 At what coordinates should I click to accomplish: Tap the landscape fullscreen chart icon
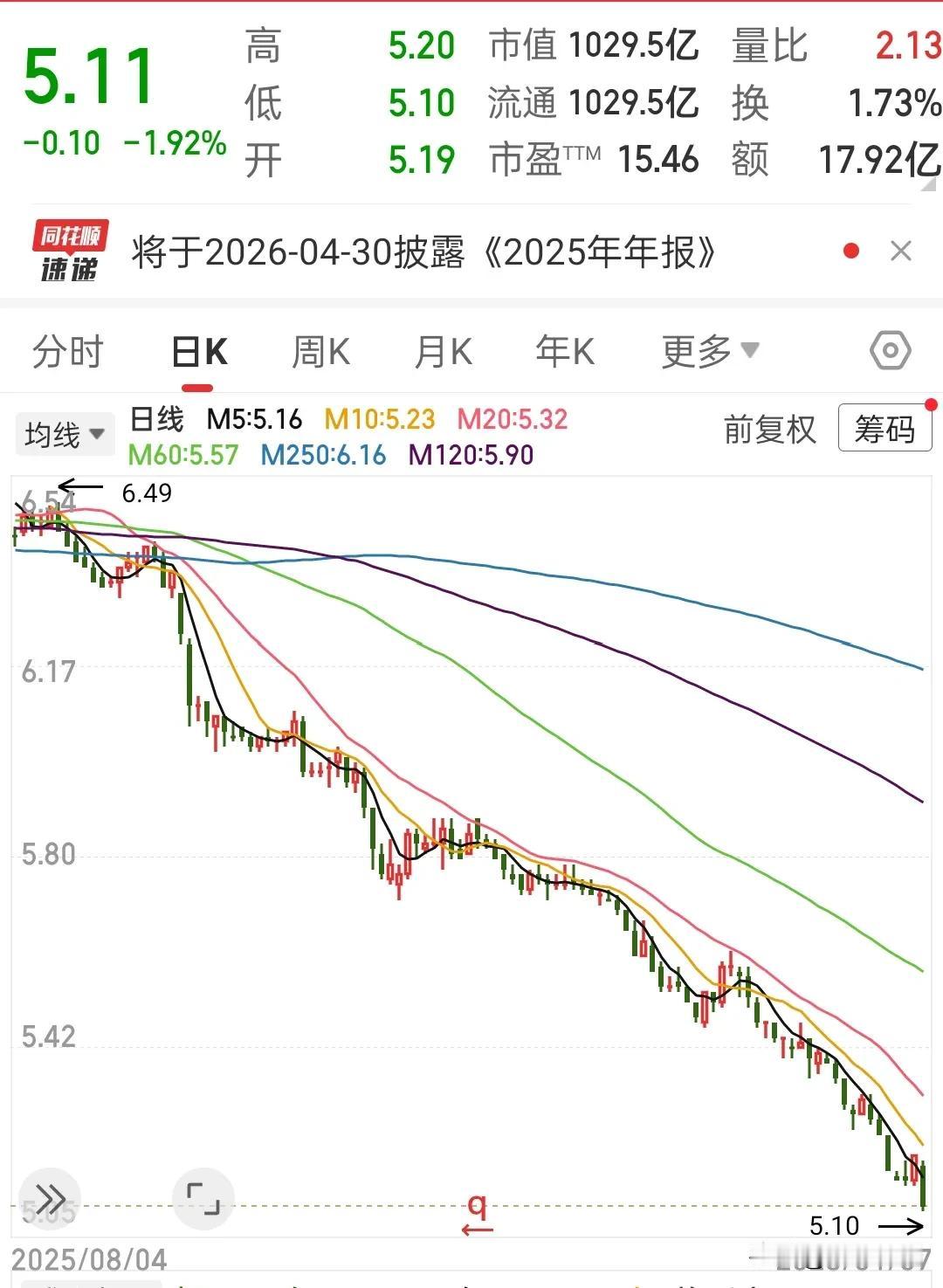tap(203, 1199)
